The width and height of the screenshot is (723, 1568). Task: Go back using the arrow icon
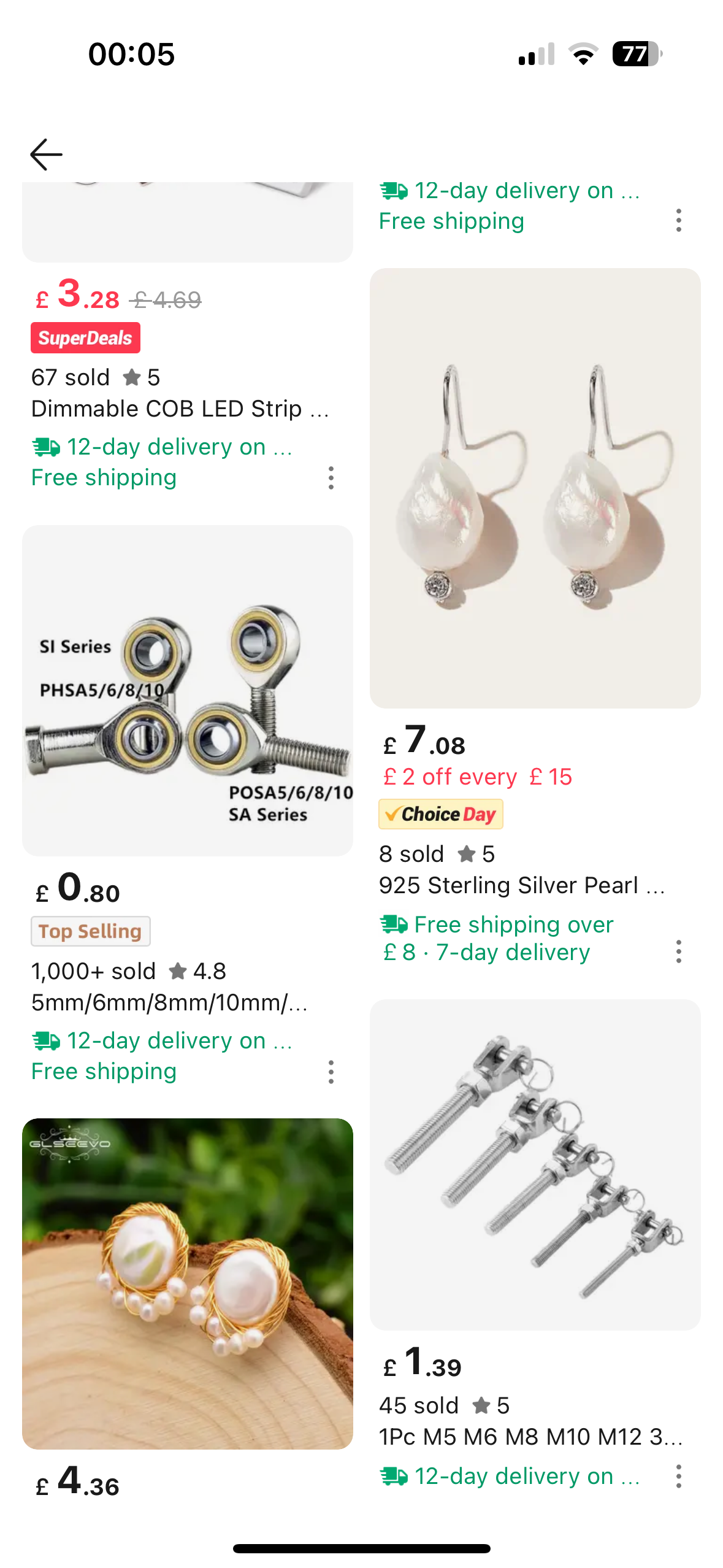click(47, 154)
